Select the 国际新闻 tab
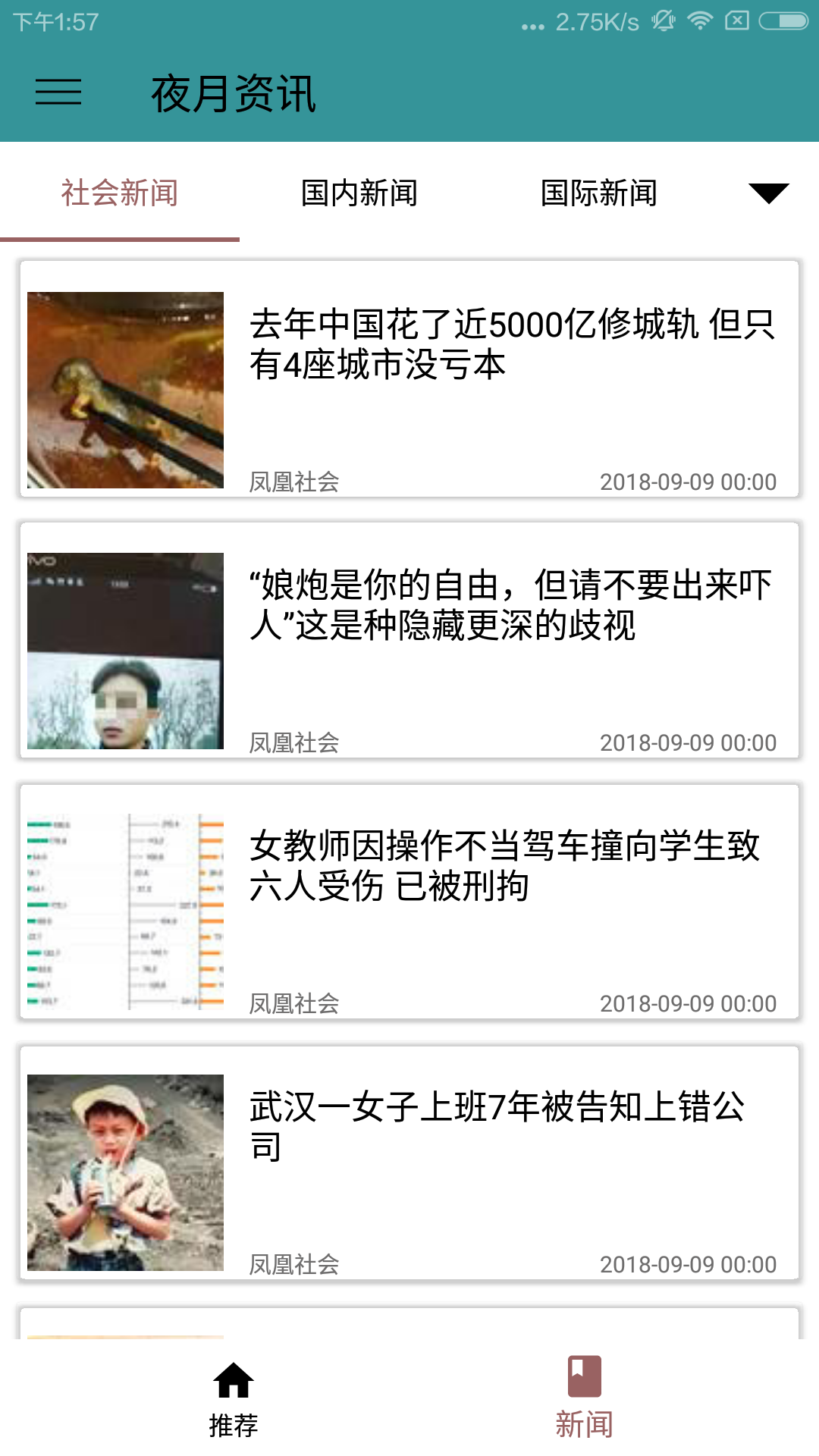The width and height of the screenshot is (819, 1456). [x=599, y=193]
